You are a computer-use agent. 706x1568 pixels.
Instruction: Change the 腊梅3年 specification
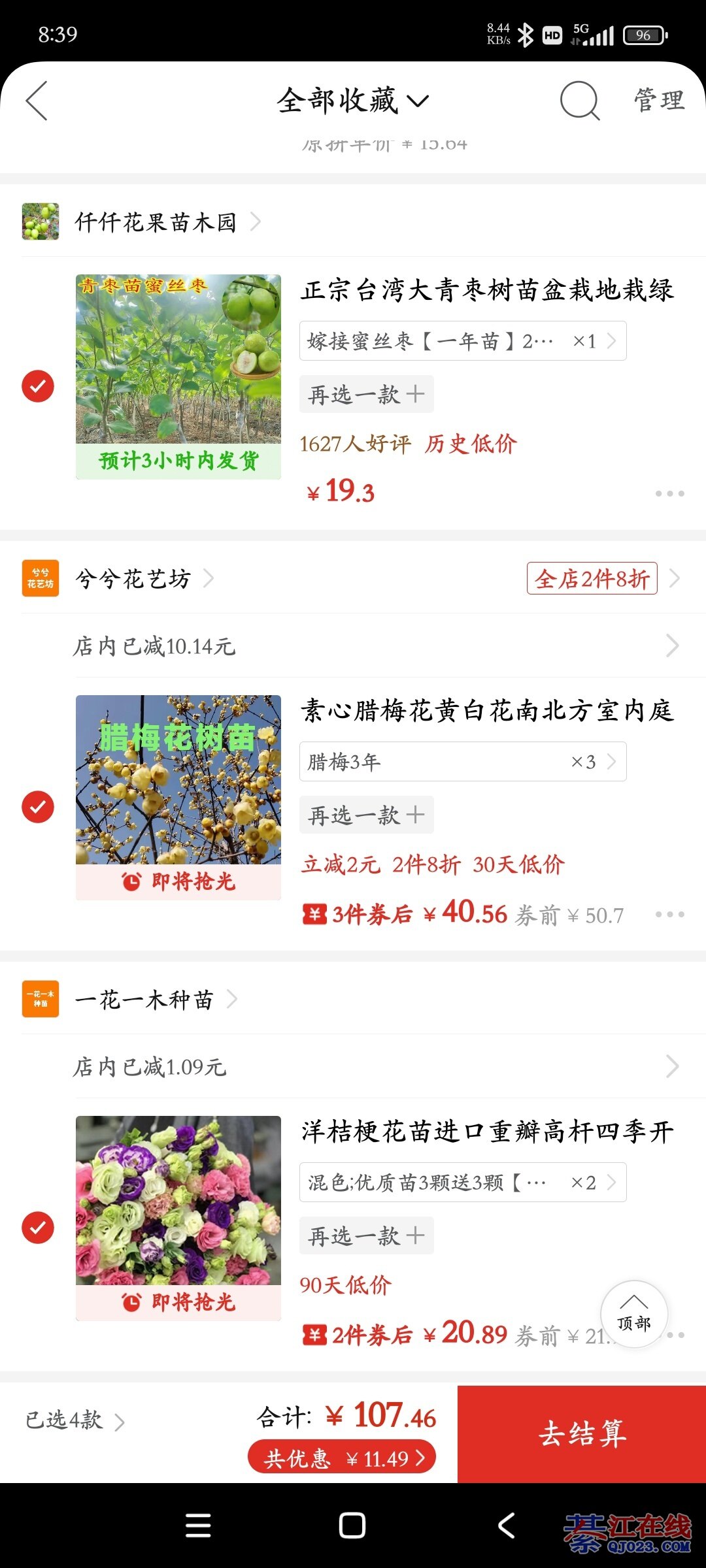(462, 762)
